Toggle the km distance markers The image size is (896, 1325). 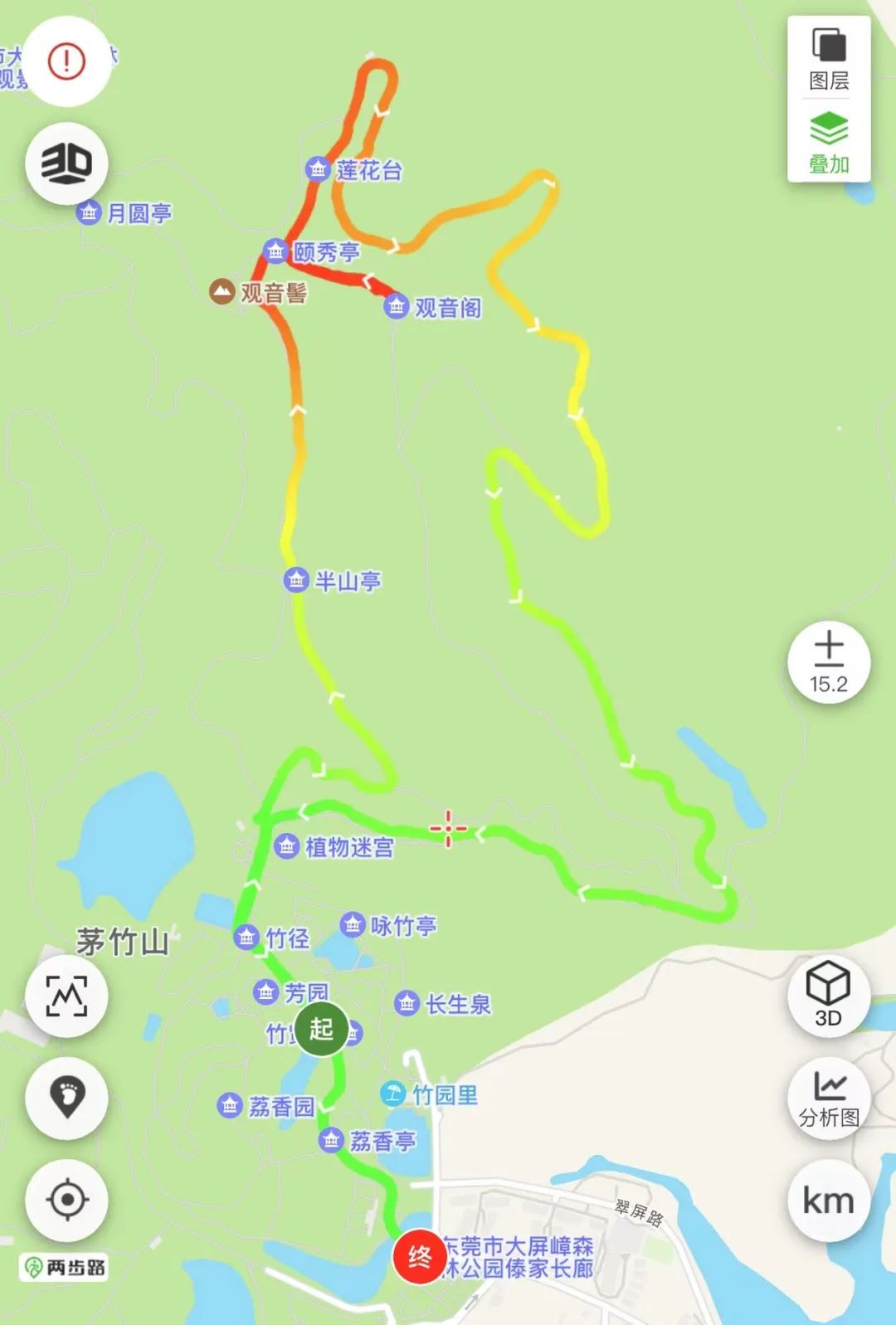pyautogui.click(x=829, y=1201)
